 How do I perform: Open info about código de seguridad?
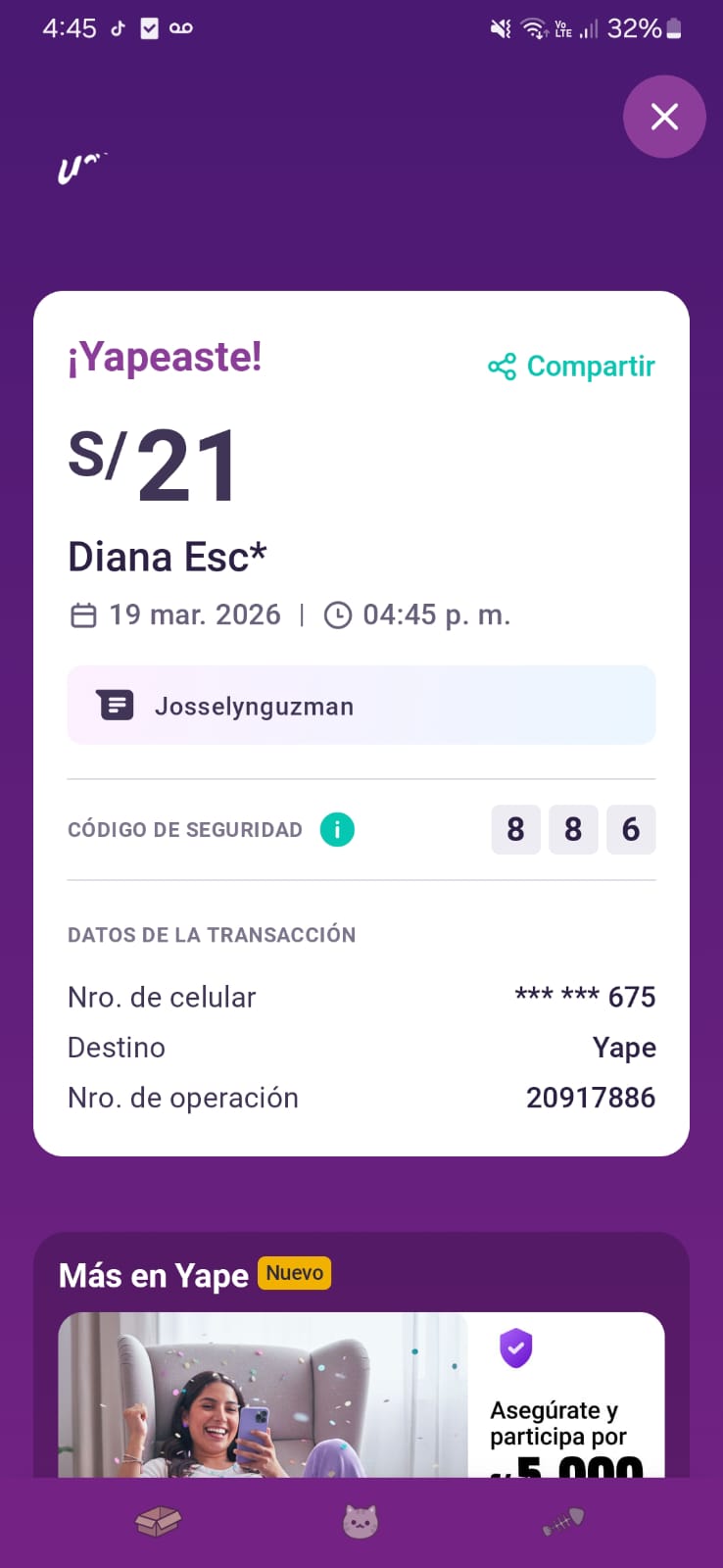[337, 830]
